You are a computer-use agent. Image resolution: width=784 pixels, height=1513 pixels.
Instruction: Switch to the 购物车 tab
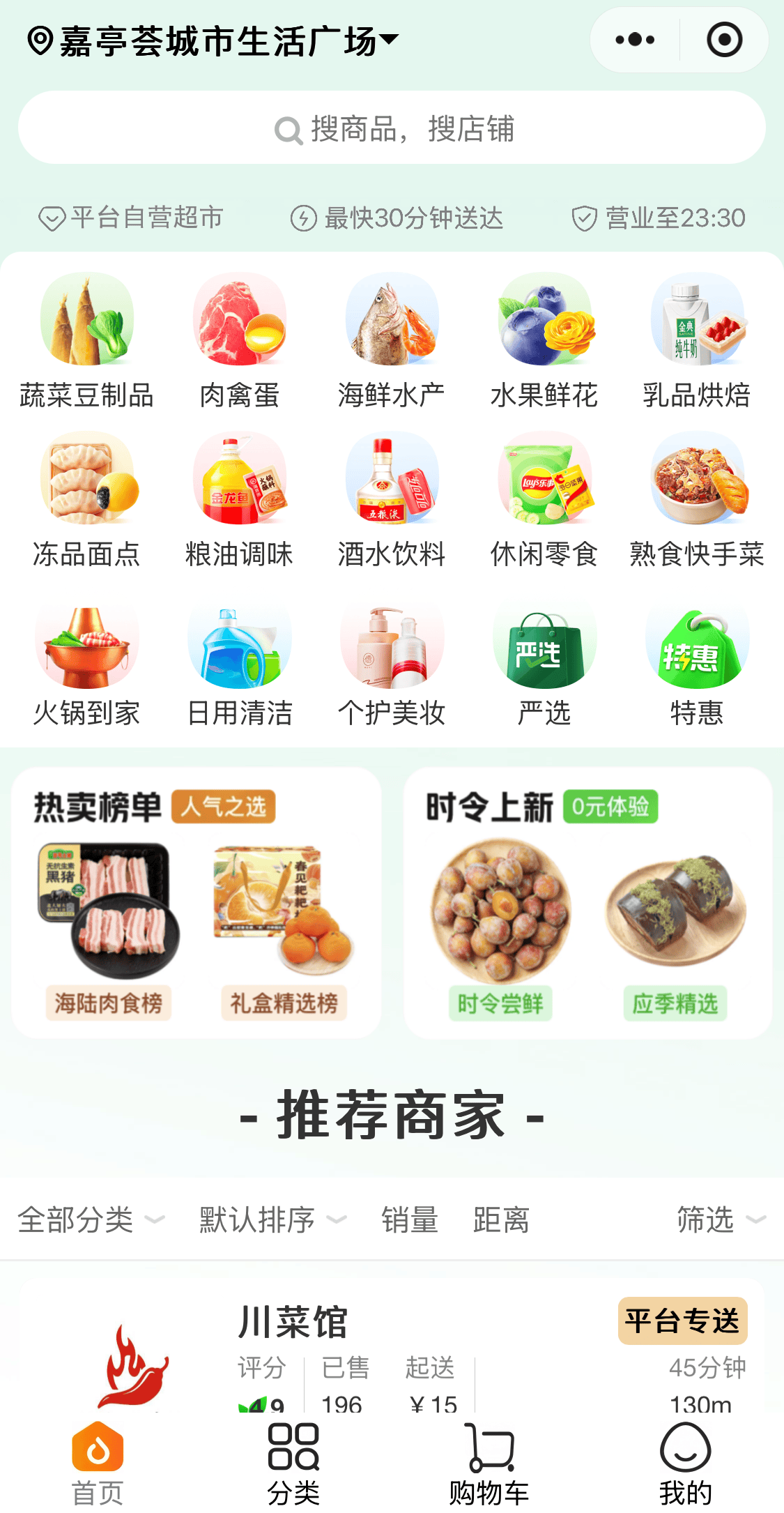489,1464
